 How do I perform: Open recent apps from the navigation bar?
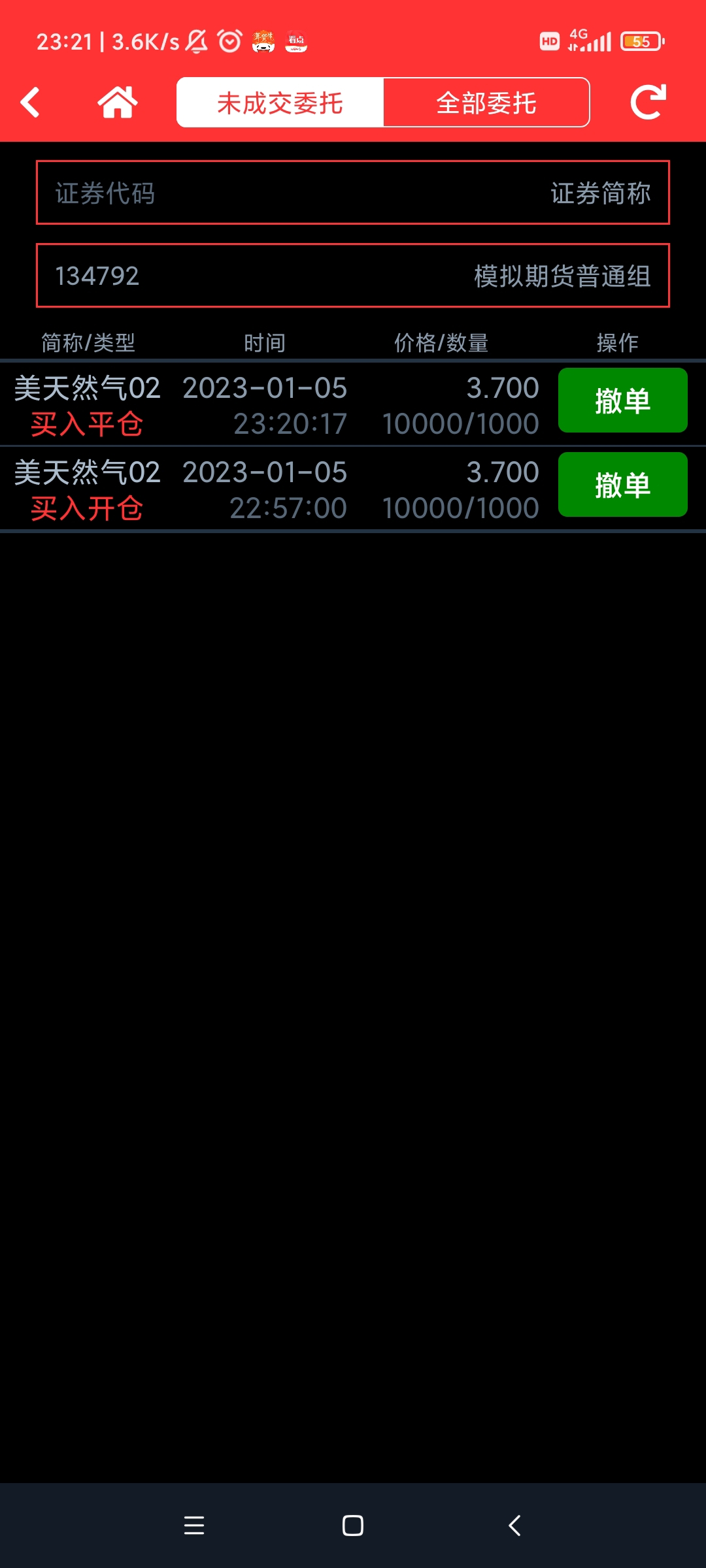pos(194,1526)
